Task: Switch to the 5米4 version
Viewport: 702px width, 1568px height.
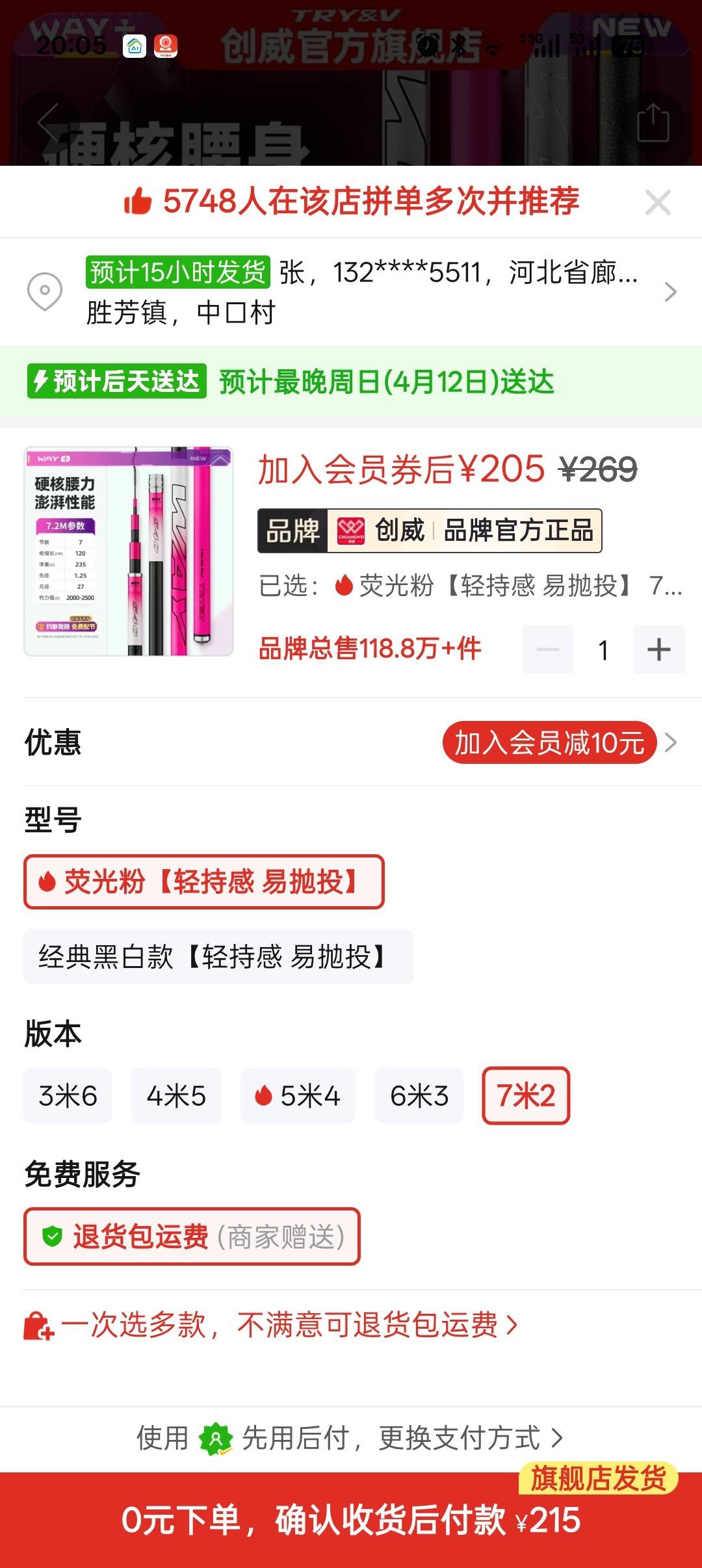Action: 298,1096
